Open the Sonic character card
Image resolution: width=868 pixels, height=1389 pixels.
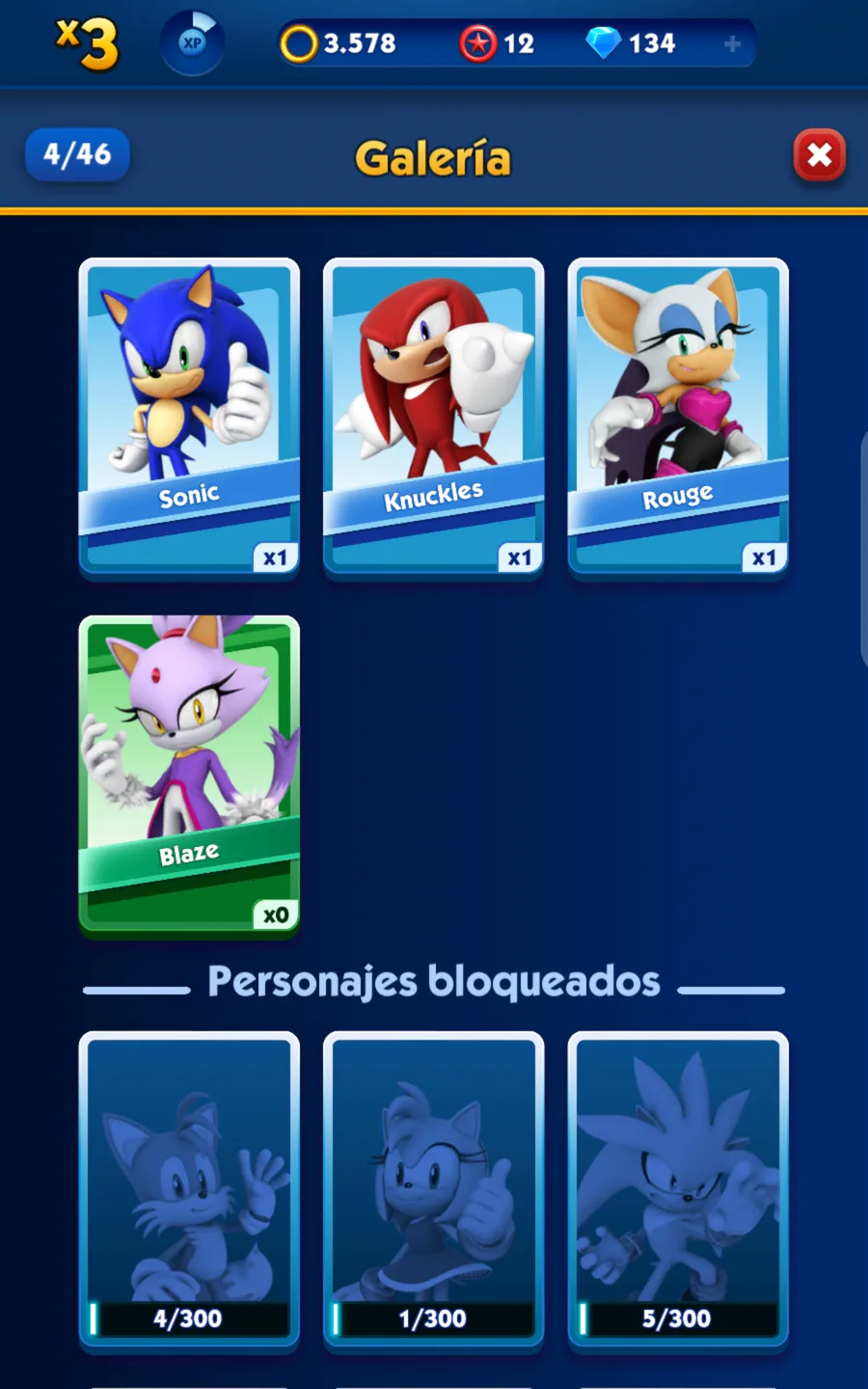click(x=189, y=419)
